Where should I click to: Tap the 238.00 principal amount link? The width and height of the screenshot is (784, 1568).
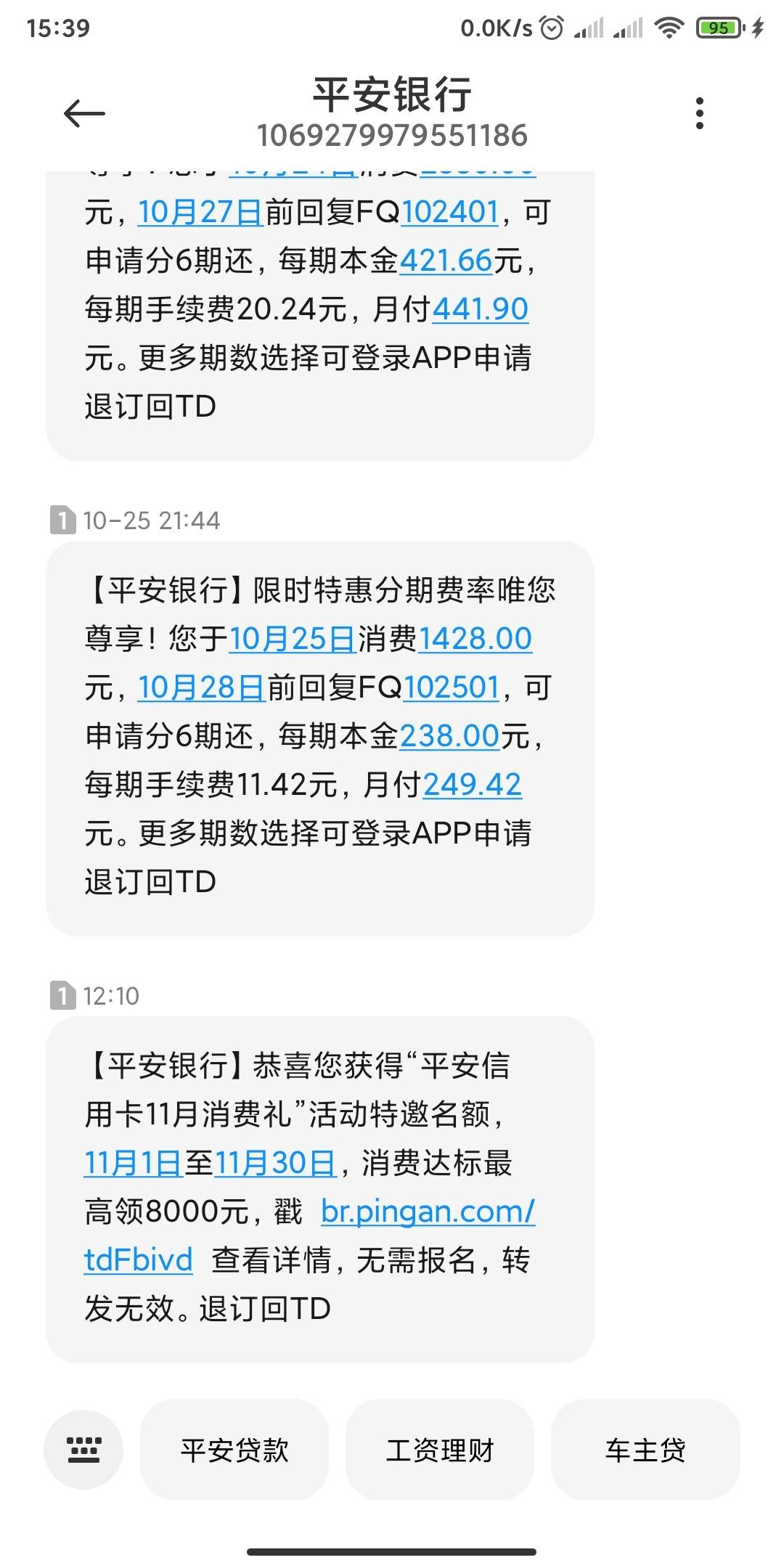point(449,736)
